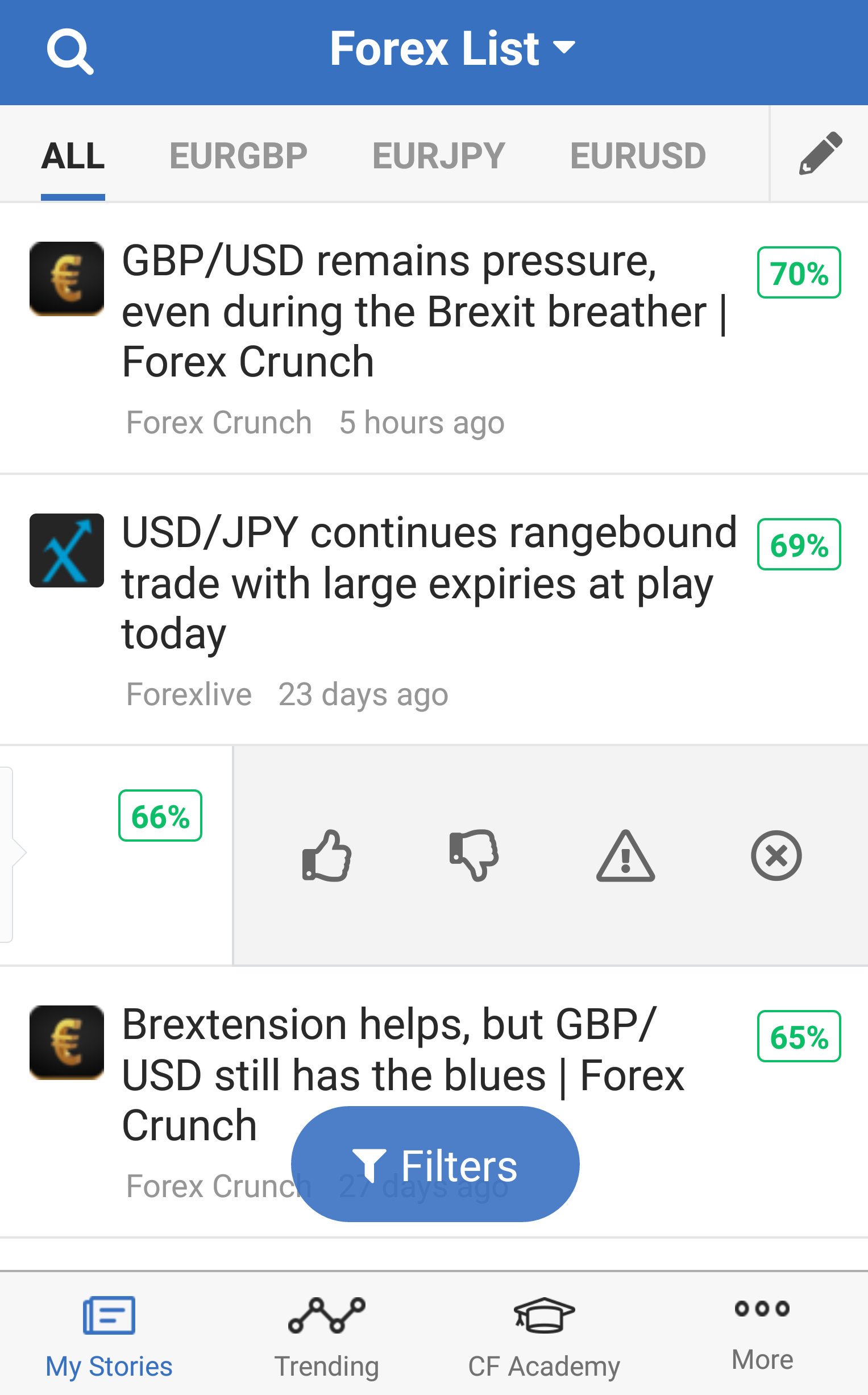Expand the Forex List dropdown
The height and width of the screenshot is (1395, 868).
pos(452,49)
